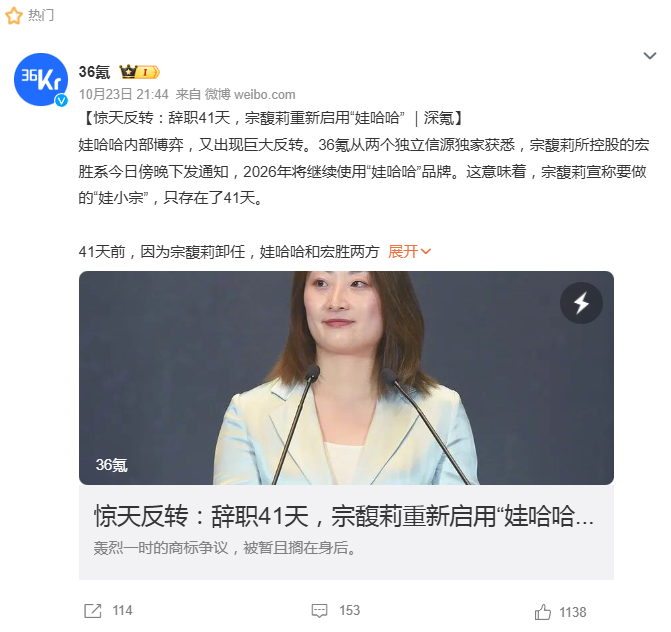Open the 36氪 account name
This screenshot has width=671, height=632.
[x=94, y=72]
